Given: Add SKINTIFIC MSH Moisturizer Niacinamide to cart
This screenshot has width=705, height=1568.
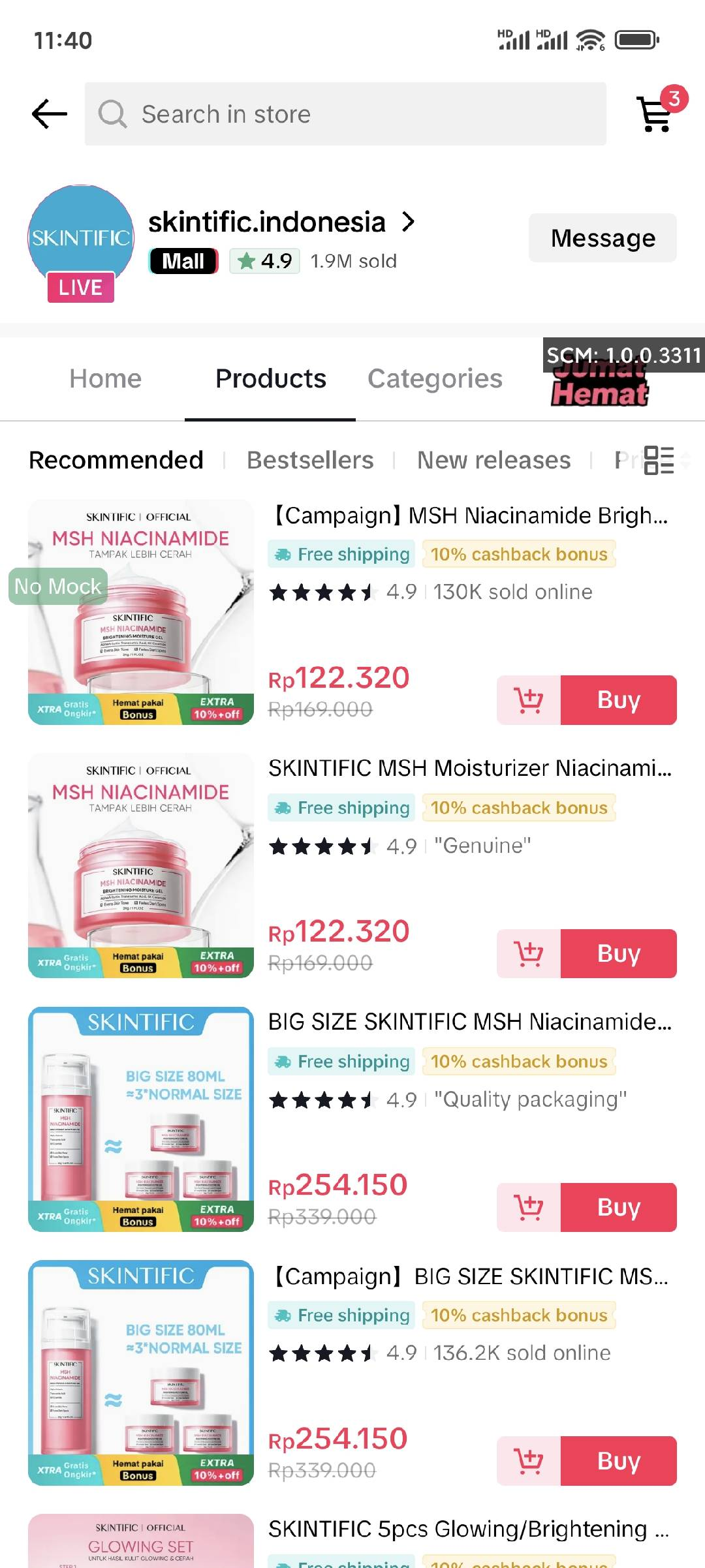Looking at the screenshot, I should [x=529, y=953].
